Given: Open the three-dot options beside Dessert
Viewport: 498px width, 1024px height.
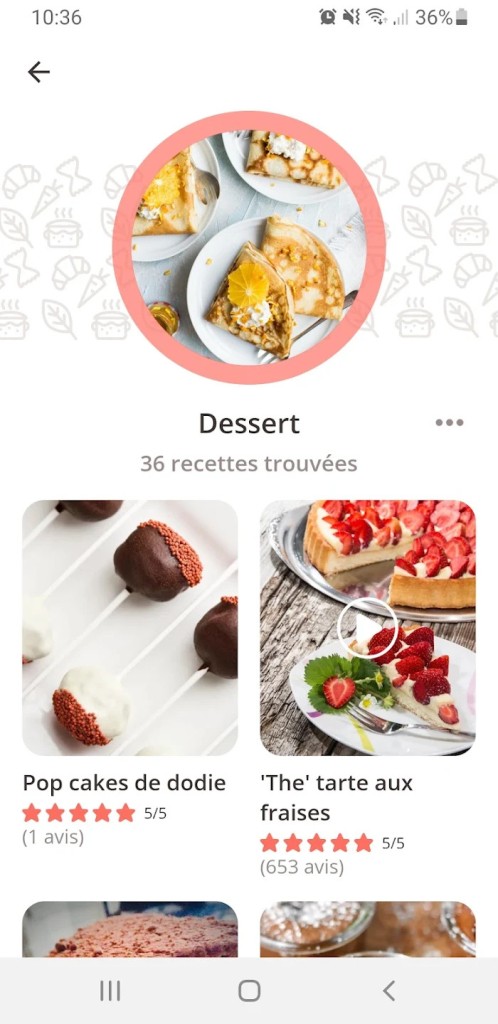Looking at the screenshot, I should 449,423.
